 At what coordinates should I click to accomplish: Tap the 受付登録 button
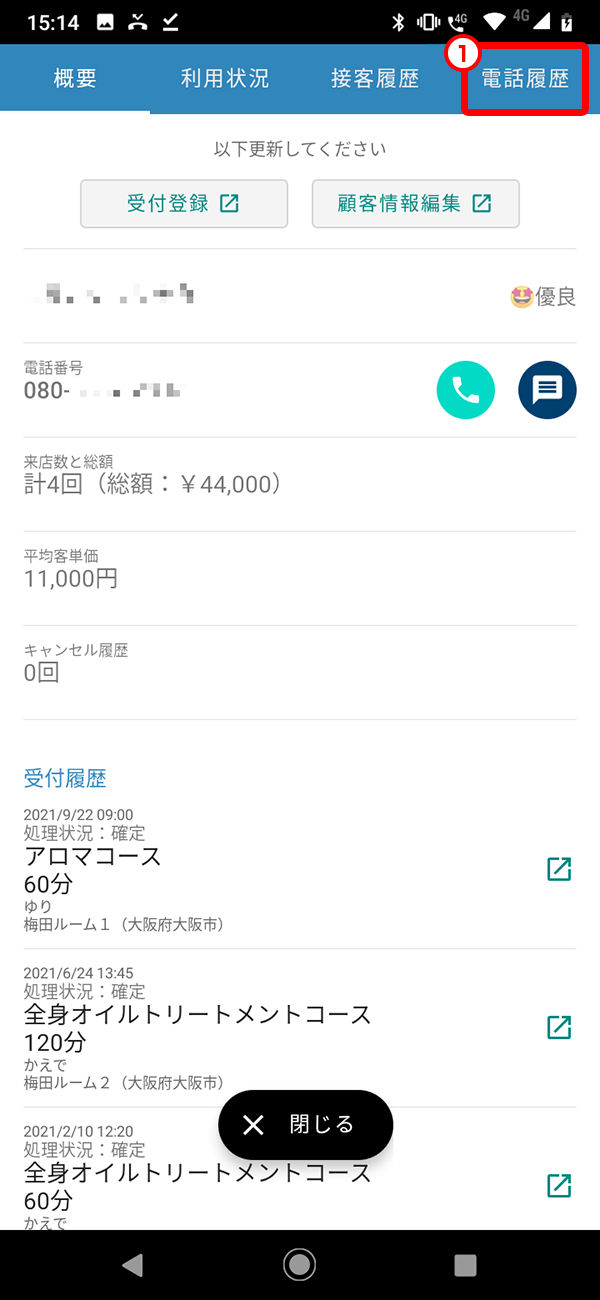184,204
